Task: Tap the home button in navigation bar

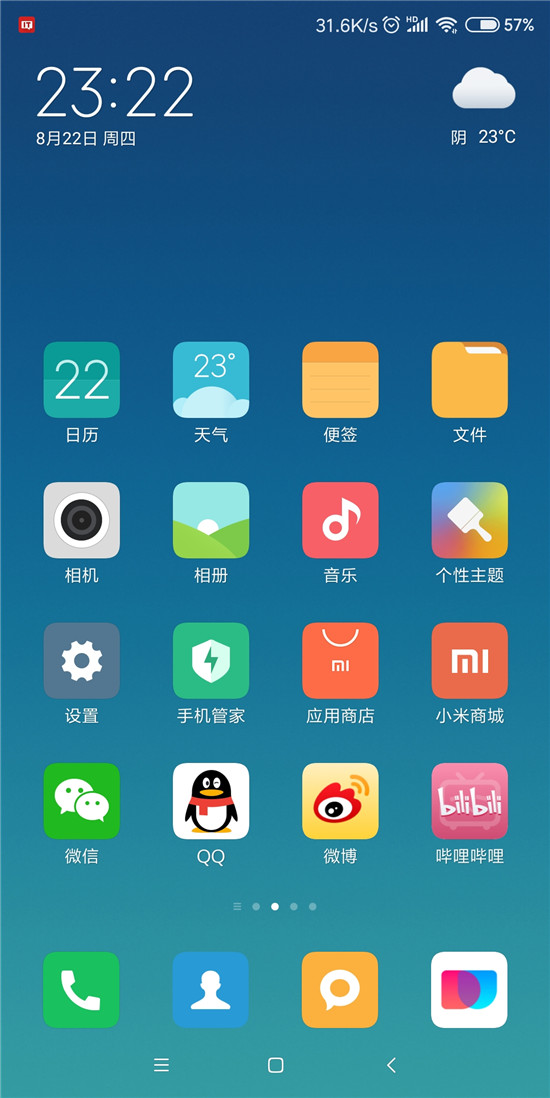Action: tap(275, 1065)
